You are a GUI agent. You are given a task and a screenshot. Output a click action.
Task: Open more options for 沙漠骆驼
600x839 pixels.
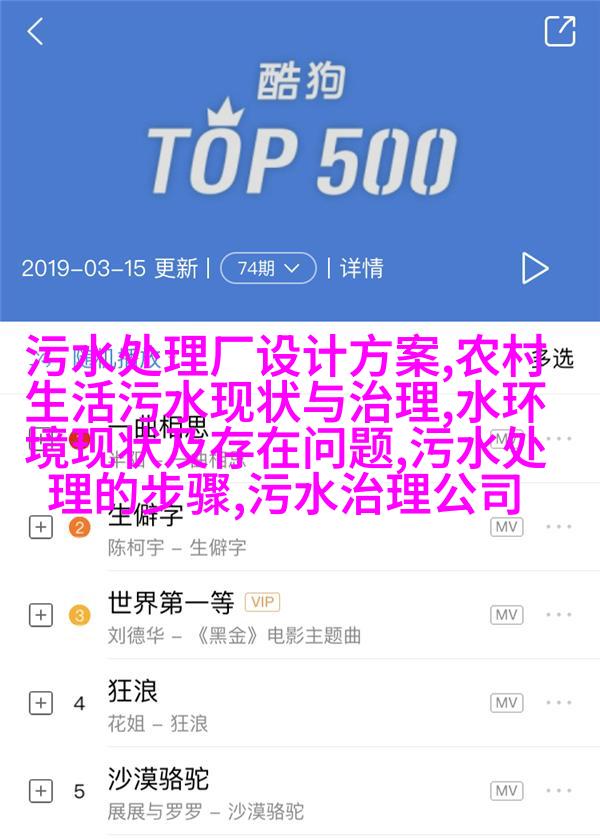click(560, 789)
